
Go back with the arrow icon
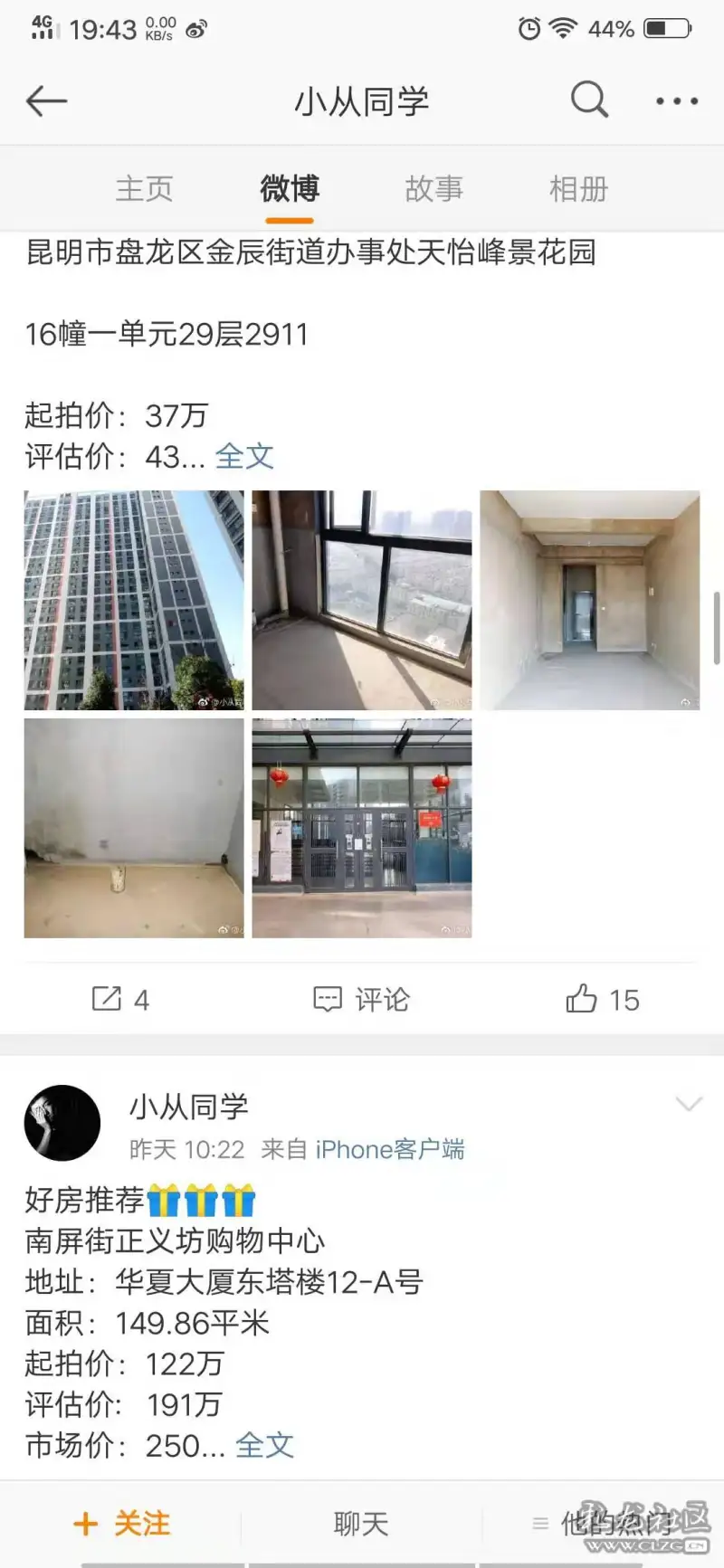(x=46, y=101)
